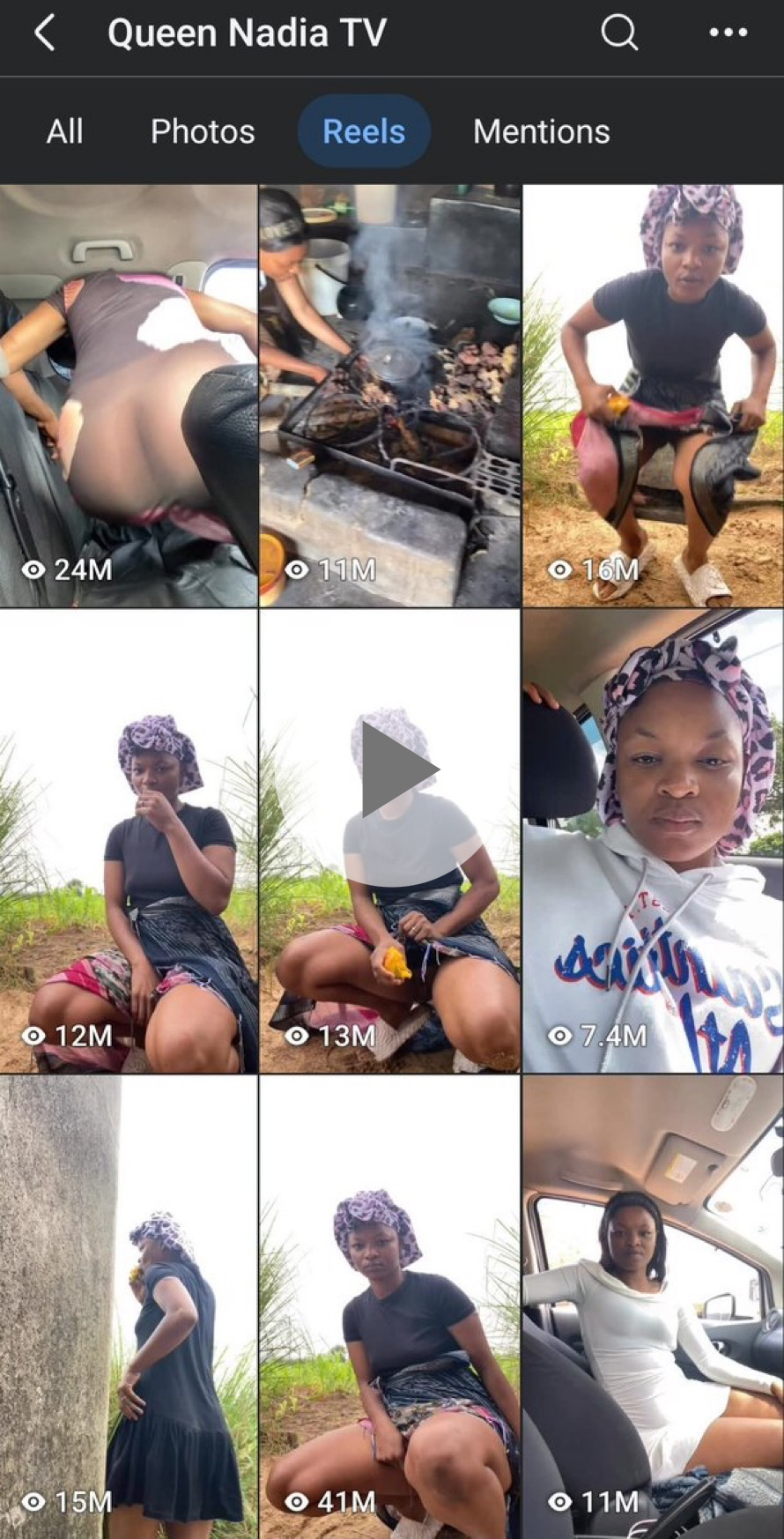This screenshot has width=784, height=1539.
Task: Switch to the Photos tab
Action: coord(203,131)
